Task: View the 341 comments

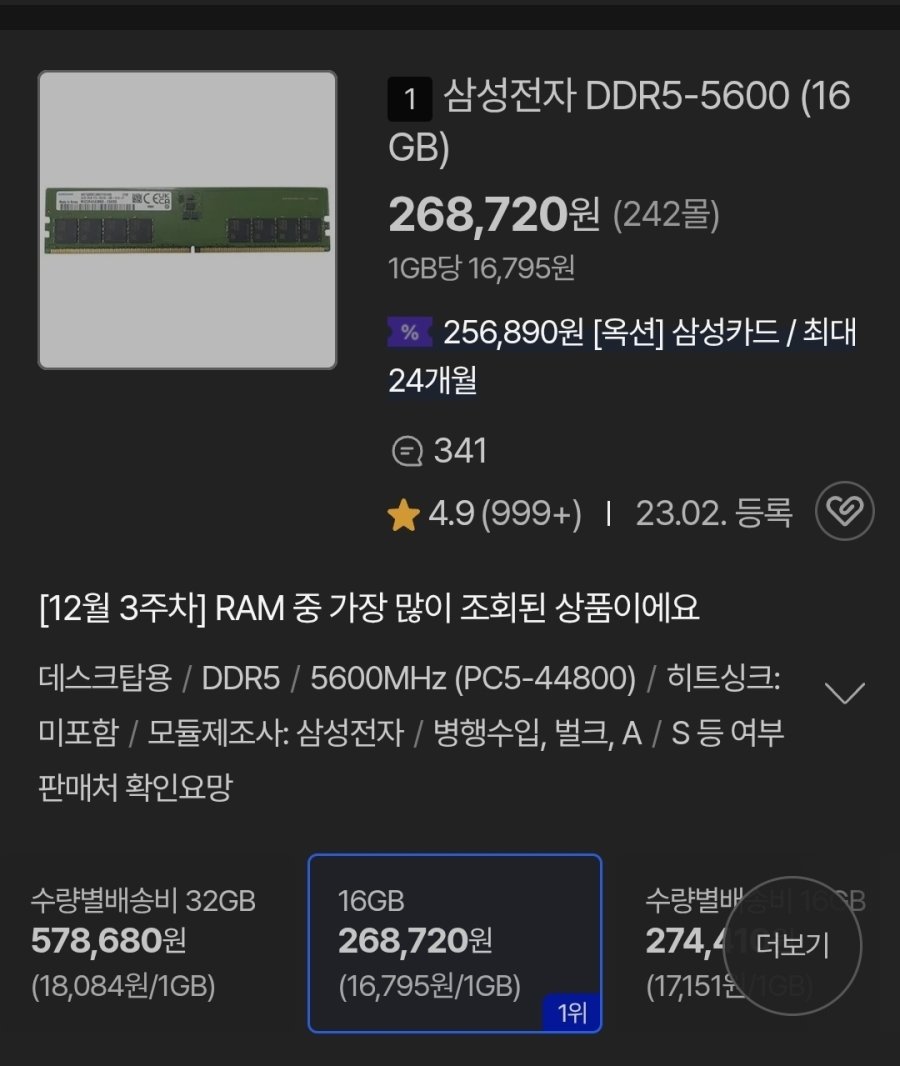Action: pyautogui.click(x=439, y=452)
